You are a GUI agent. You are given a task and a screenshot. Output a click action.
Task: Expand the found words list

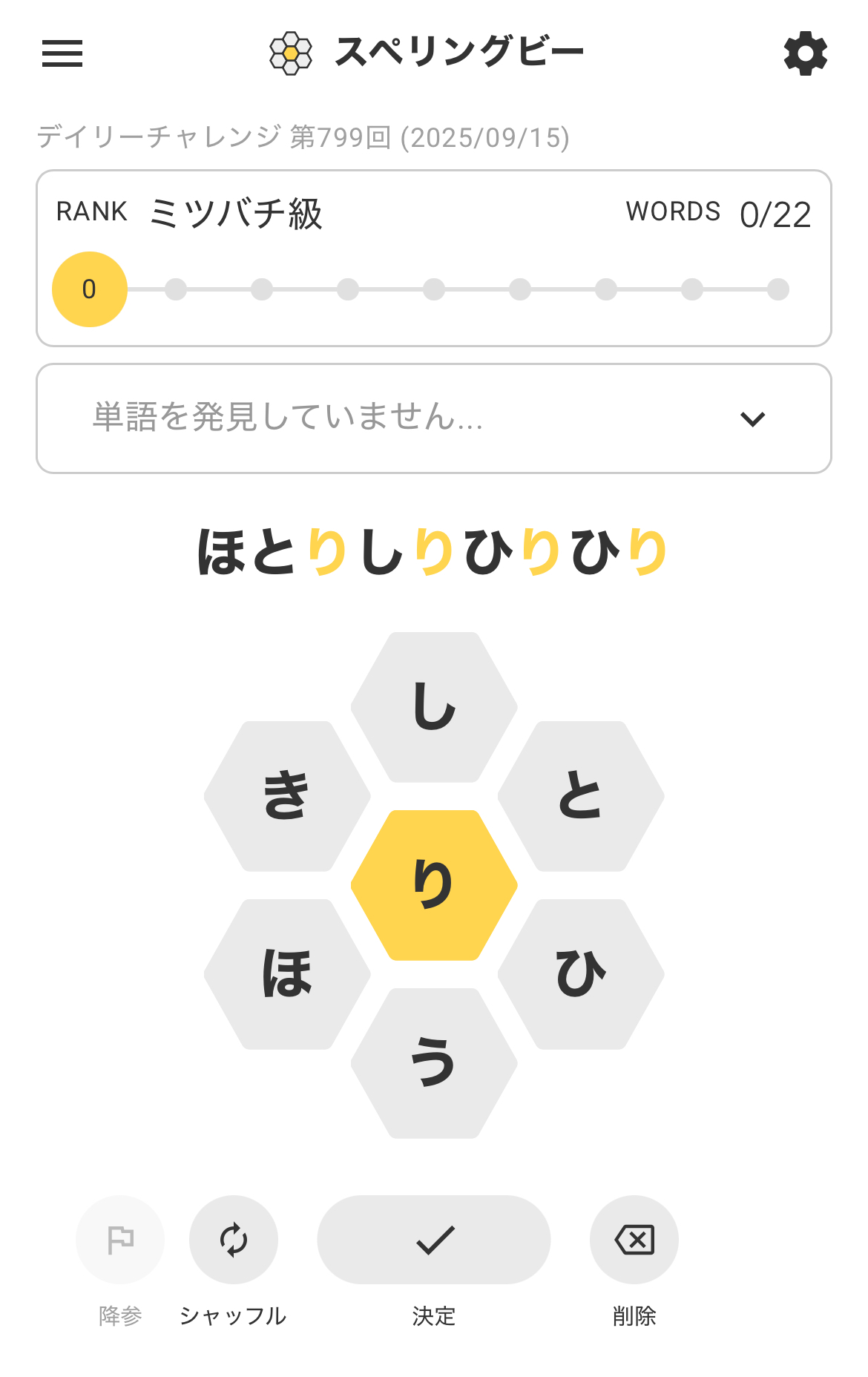(x=752, y=419)
